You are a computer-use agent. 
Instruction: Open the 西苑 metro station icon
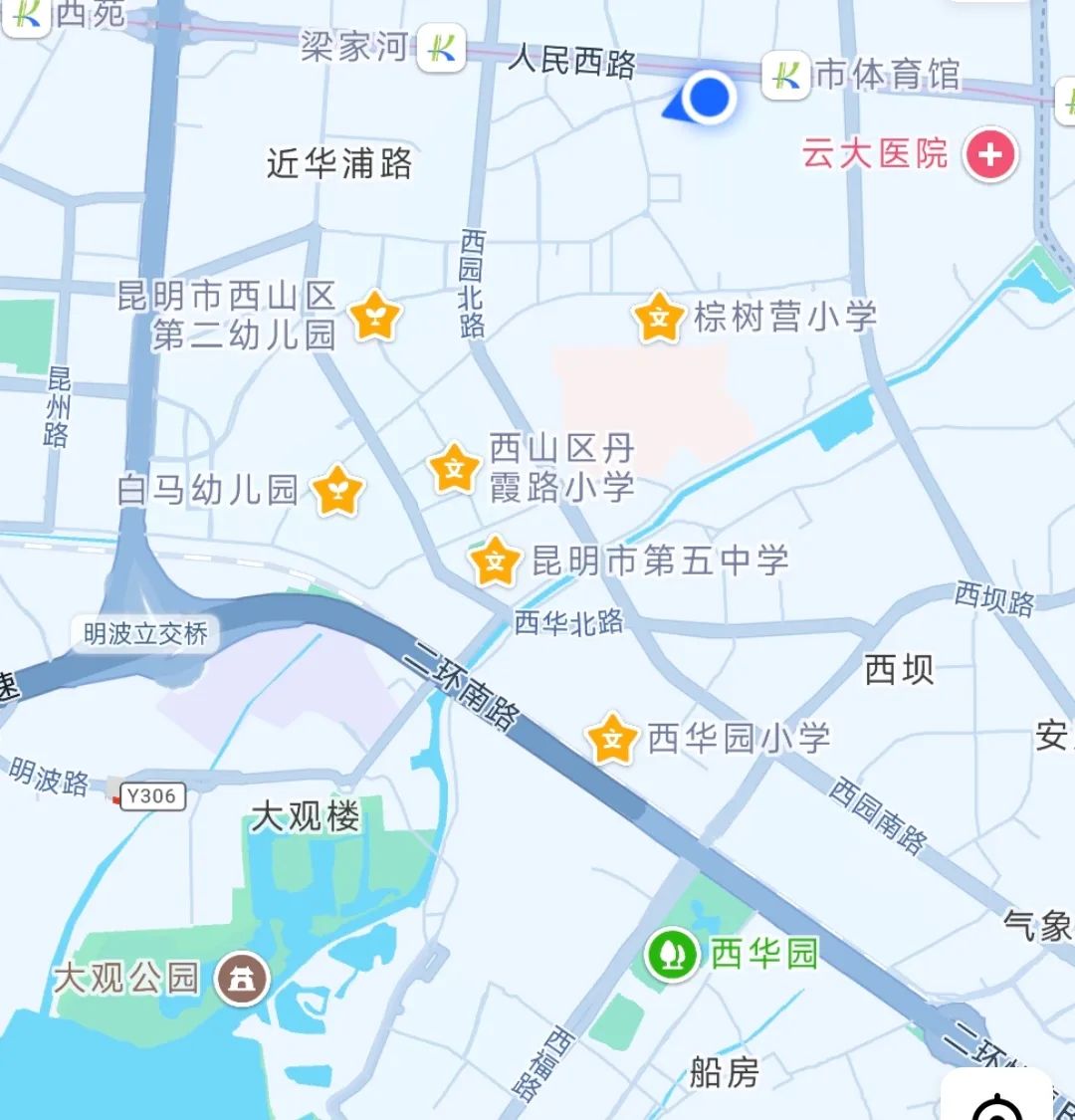(x=26, y=16)
